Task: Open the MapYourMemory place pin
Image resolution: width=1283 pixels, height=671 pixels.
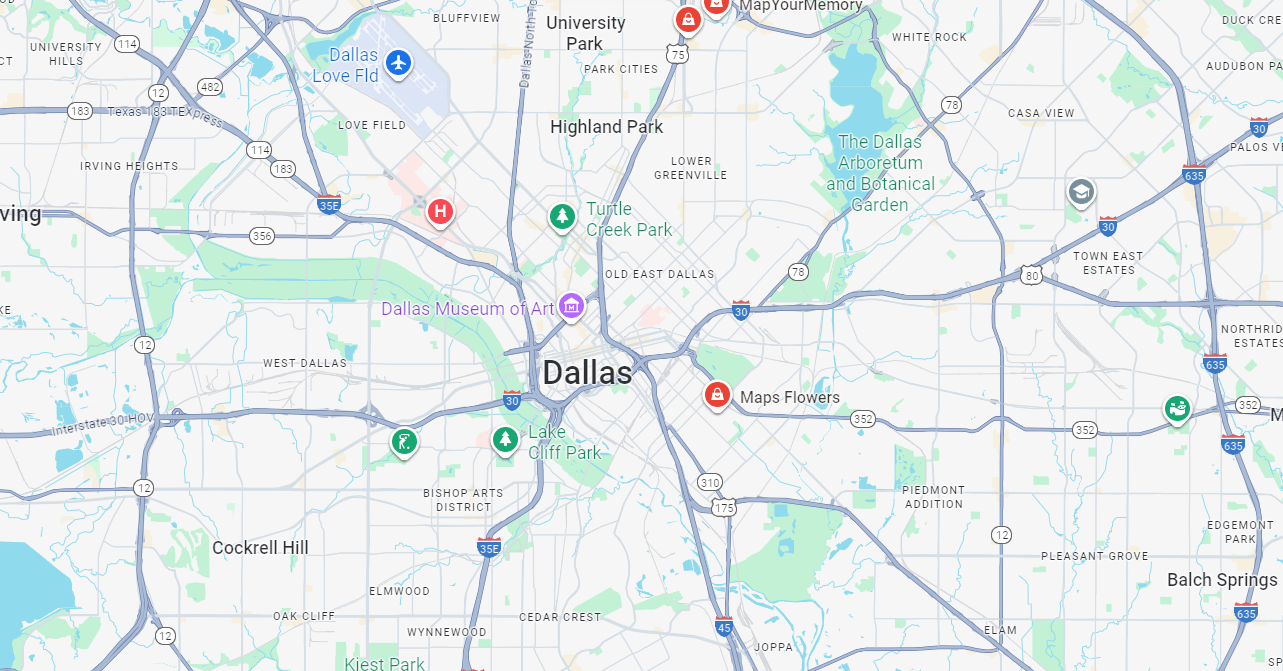Action: click(716, 5)
